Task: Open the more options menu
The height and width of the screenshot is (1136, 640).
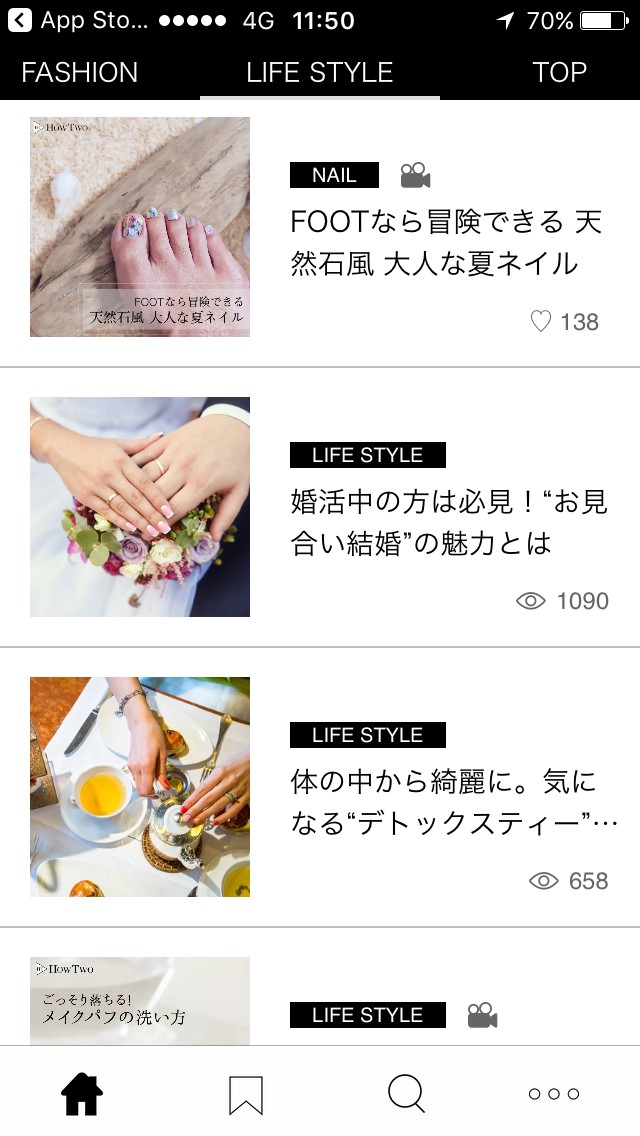Action: click(554, 1094)
